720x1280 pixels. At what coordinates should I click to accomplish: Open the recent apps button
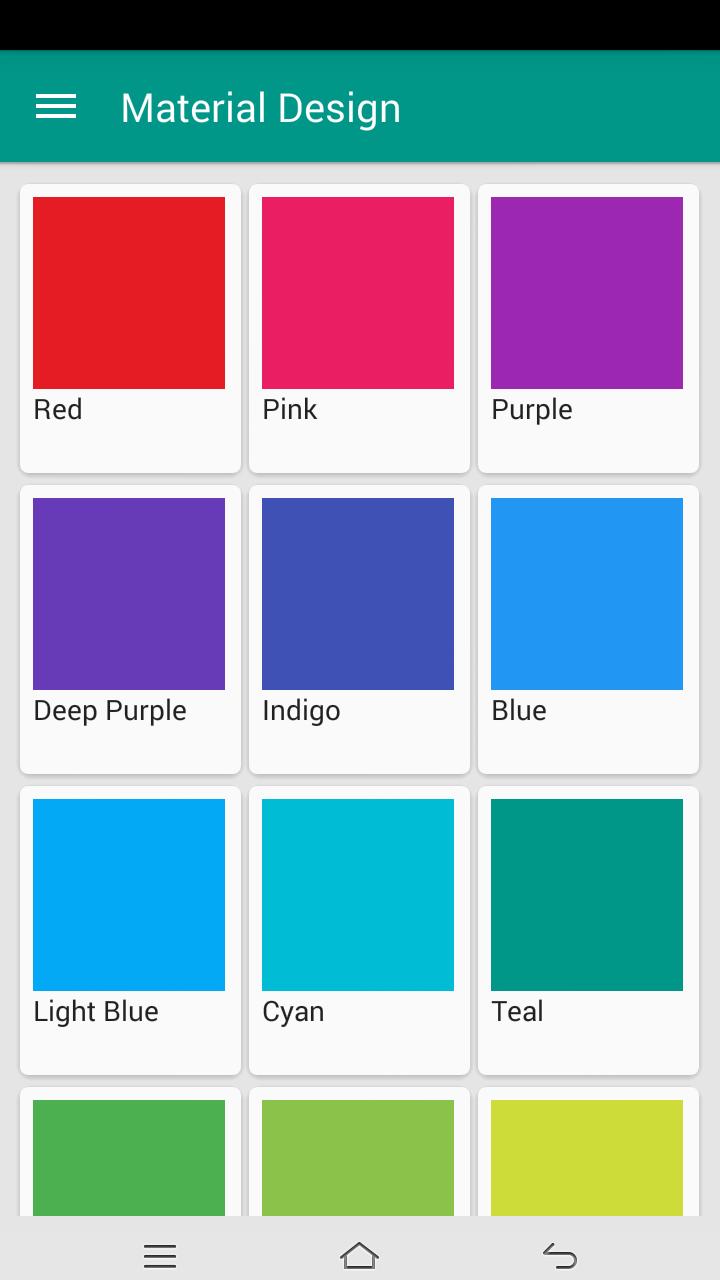[x=160, y=1254]
